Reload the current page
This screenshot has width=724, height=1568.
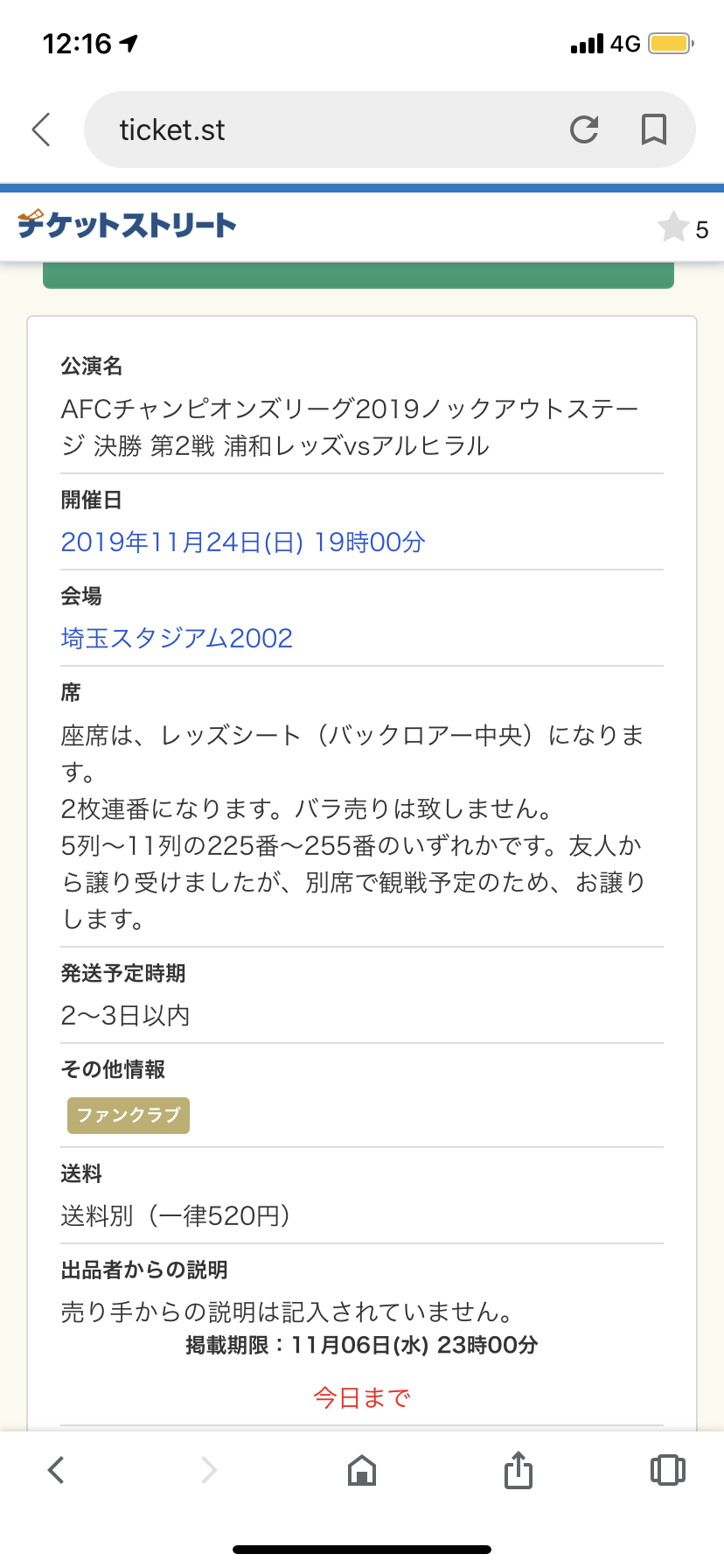(x=584, y=129)
